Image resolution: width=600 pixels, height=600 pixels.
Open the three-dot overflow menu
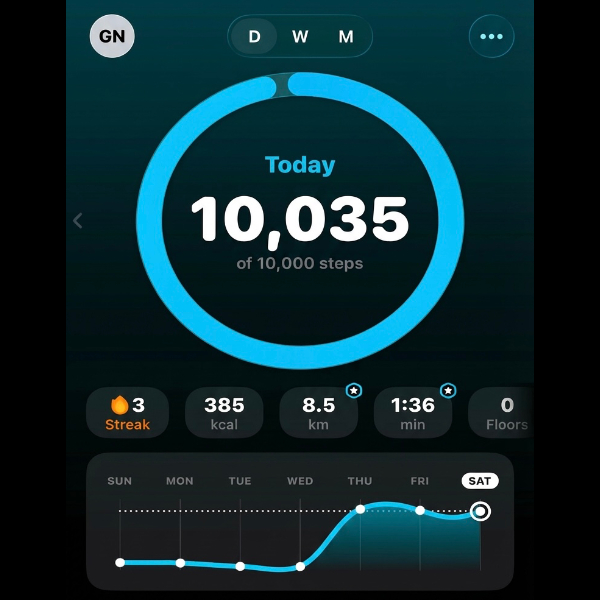click(x=491, y=37)
